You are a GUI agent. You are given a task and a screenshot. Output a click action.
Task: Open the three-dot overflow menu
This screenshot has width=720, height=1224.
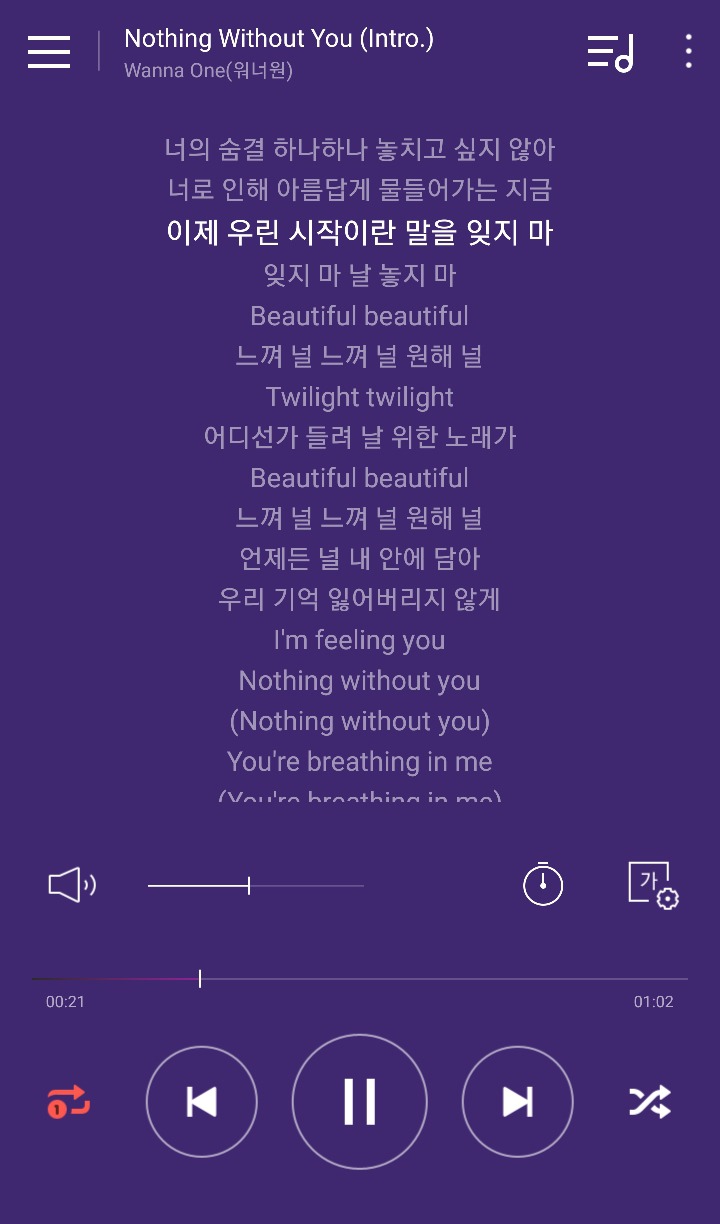pos(688,51)
